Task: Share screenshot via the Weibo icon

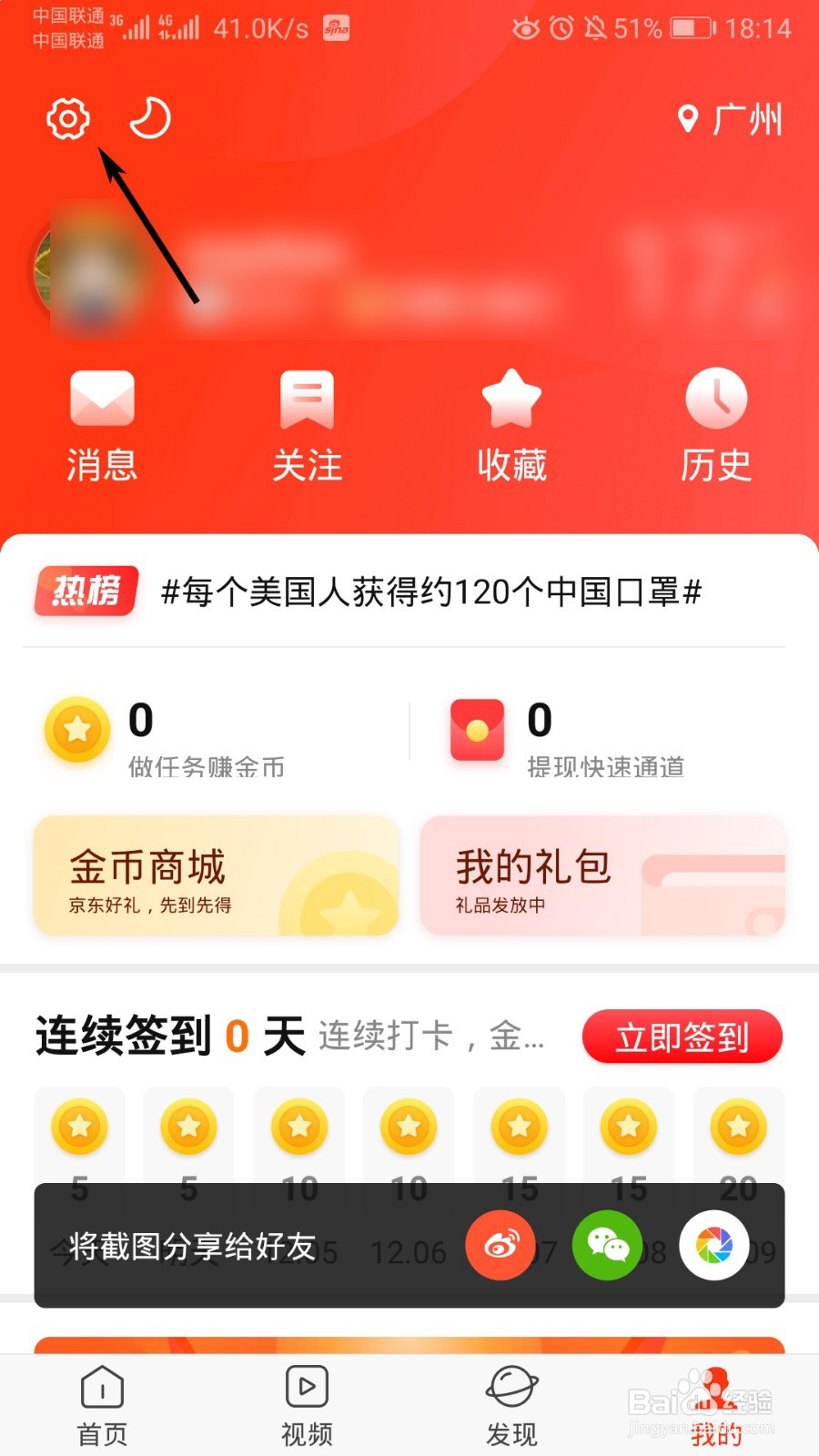Action: pyautogui.click(x=500, y=1246)
